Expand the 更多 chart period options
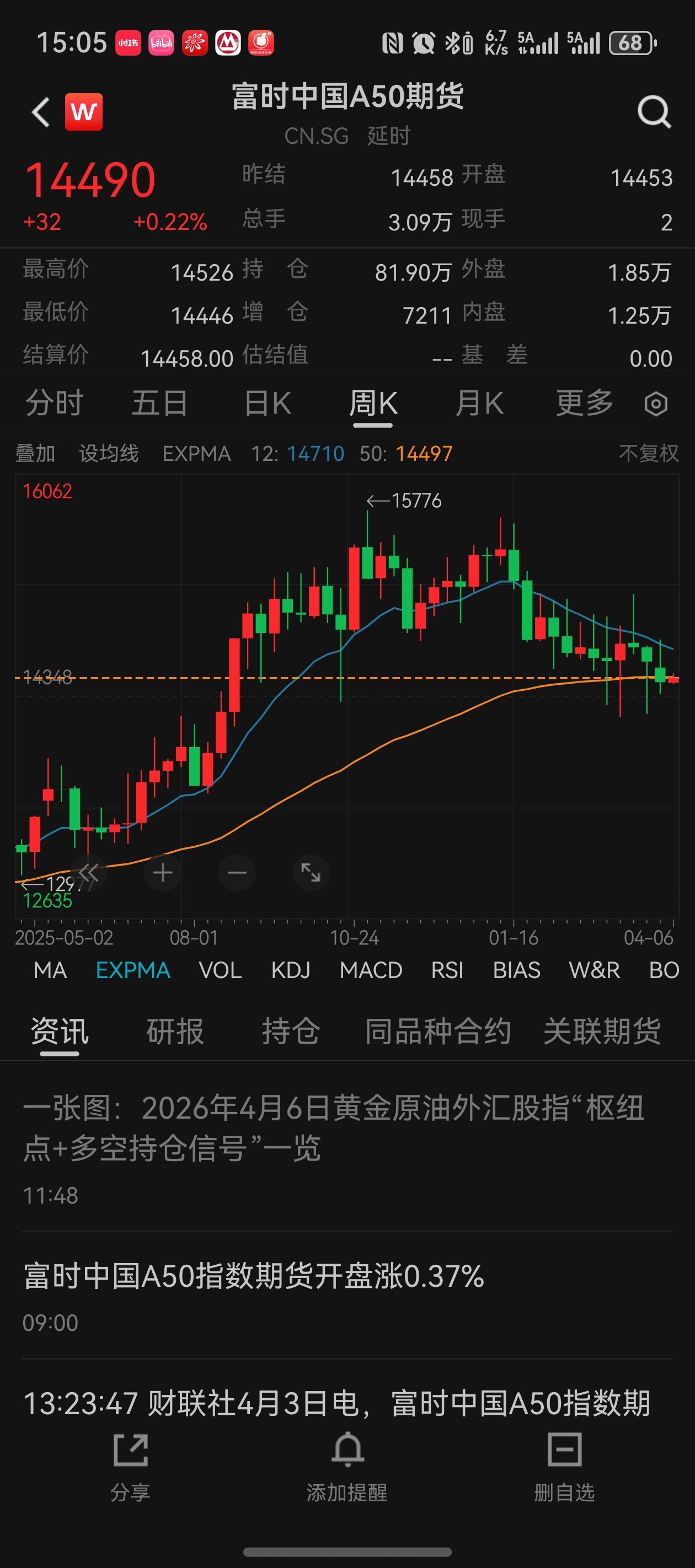The width and height of the screenshot is (695, 1568). click(584, 403)
